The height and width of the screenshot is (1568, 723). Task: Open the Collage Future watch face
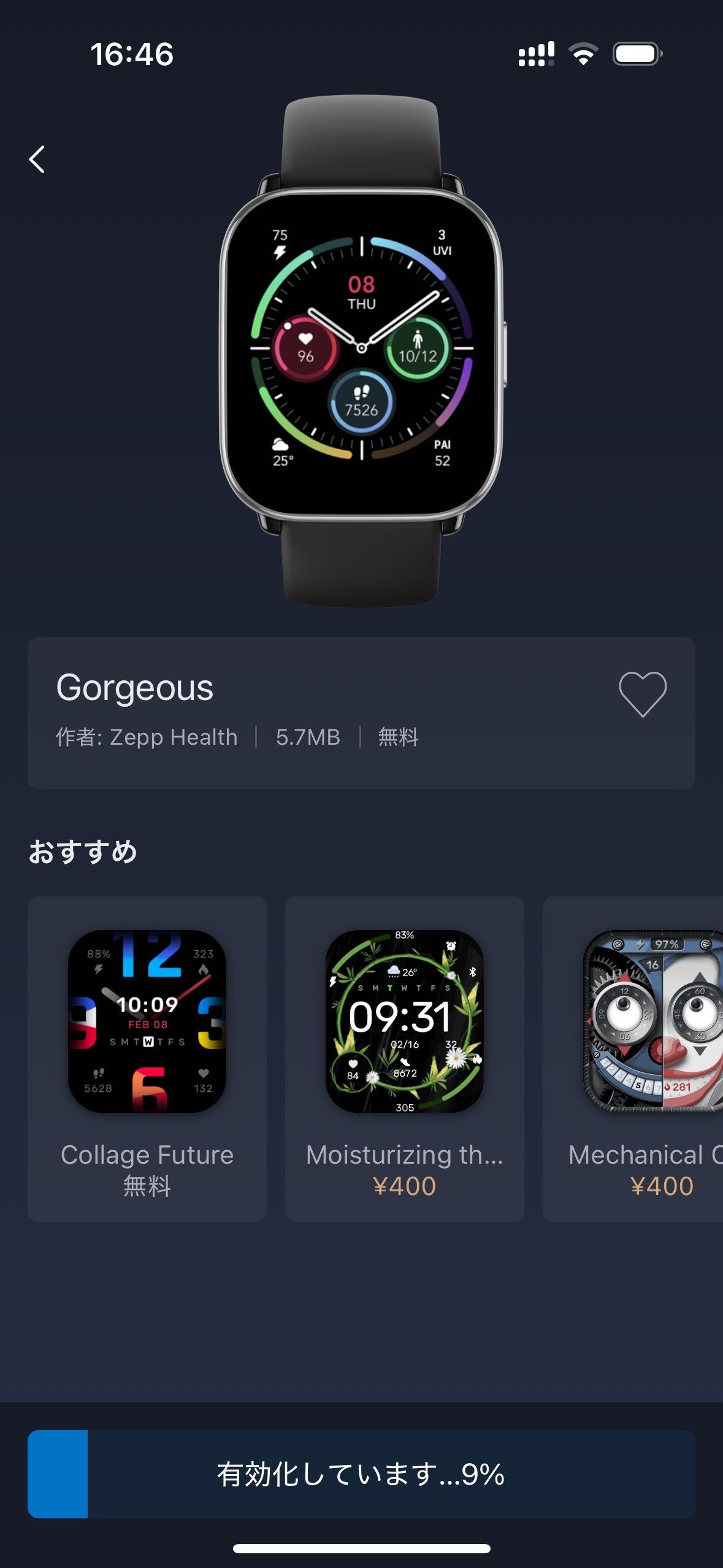pos(147,1058)
